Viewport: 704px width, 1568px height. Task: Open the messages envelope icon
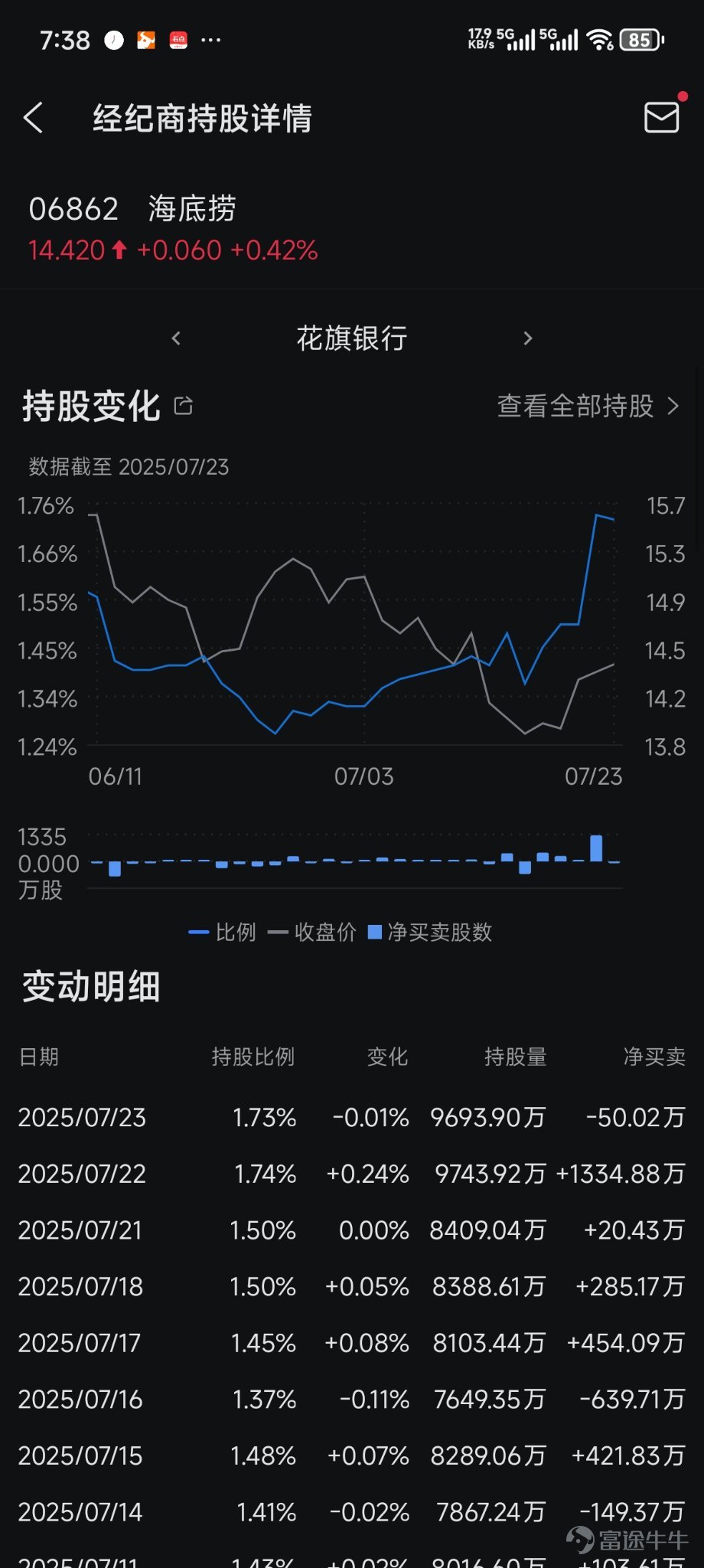[x=663, y=119]
